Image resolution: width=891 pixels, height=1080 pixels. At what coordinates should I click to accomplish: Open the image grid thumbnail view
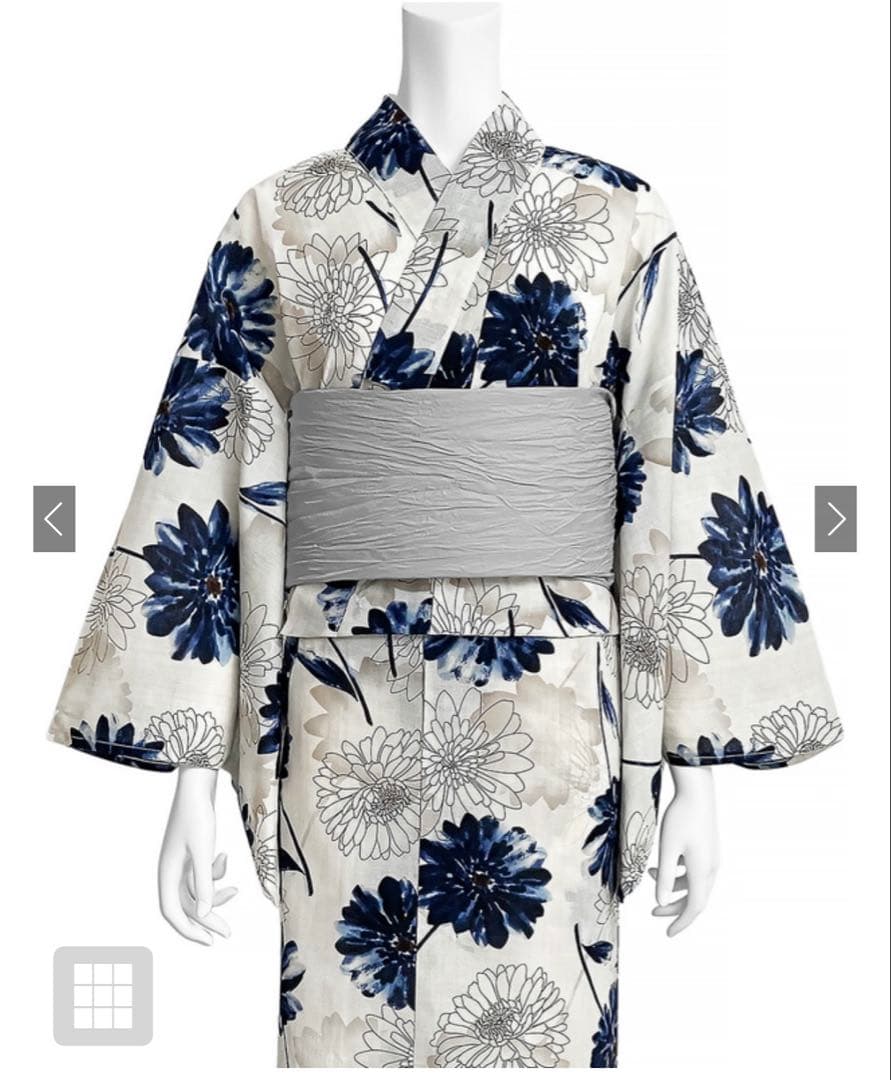pos(103,995)
